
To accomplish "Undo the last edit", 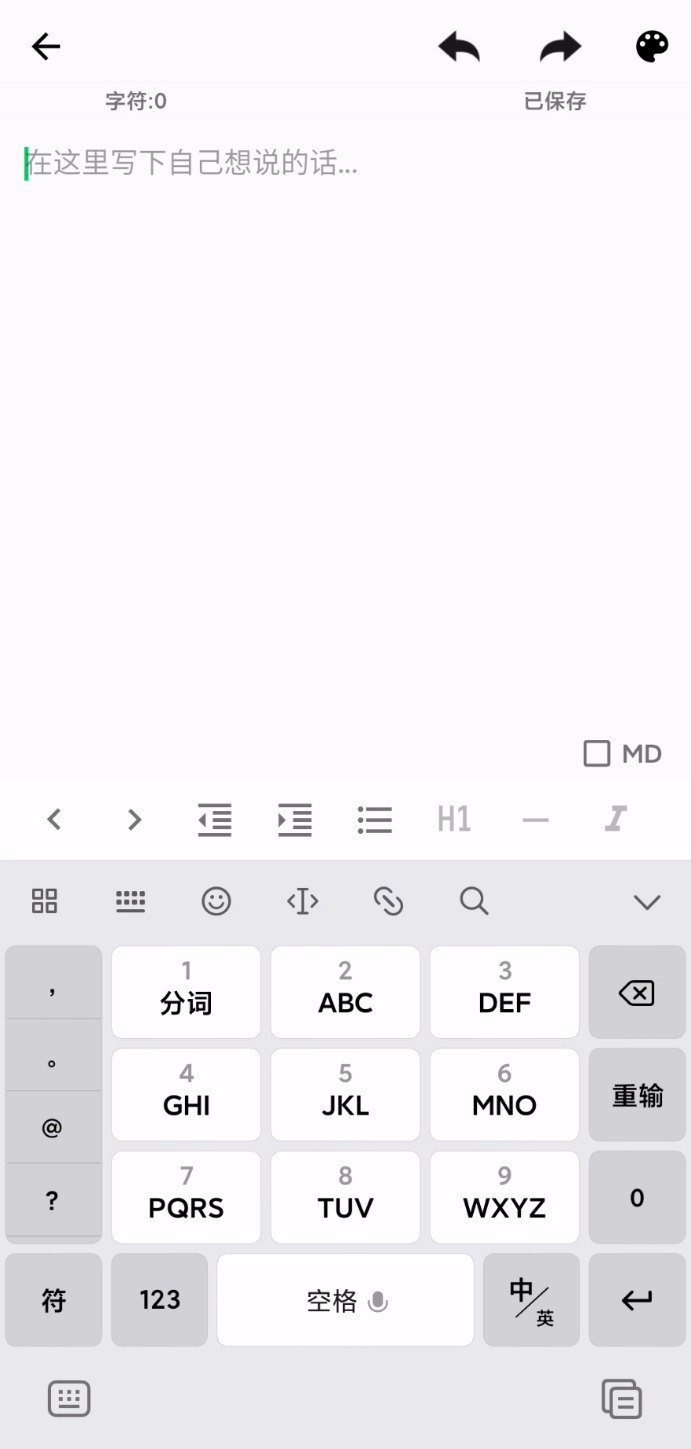I will pyautogui.click(x=459, y=47).
